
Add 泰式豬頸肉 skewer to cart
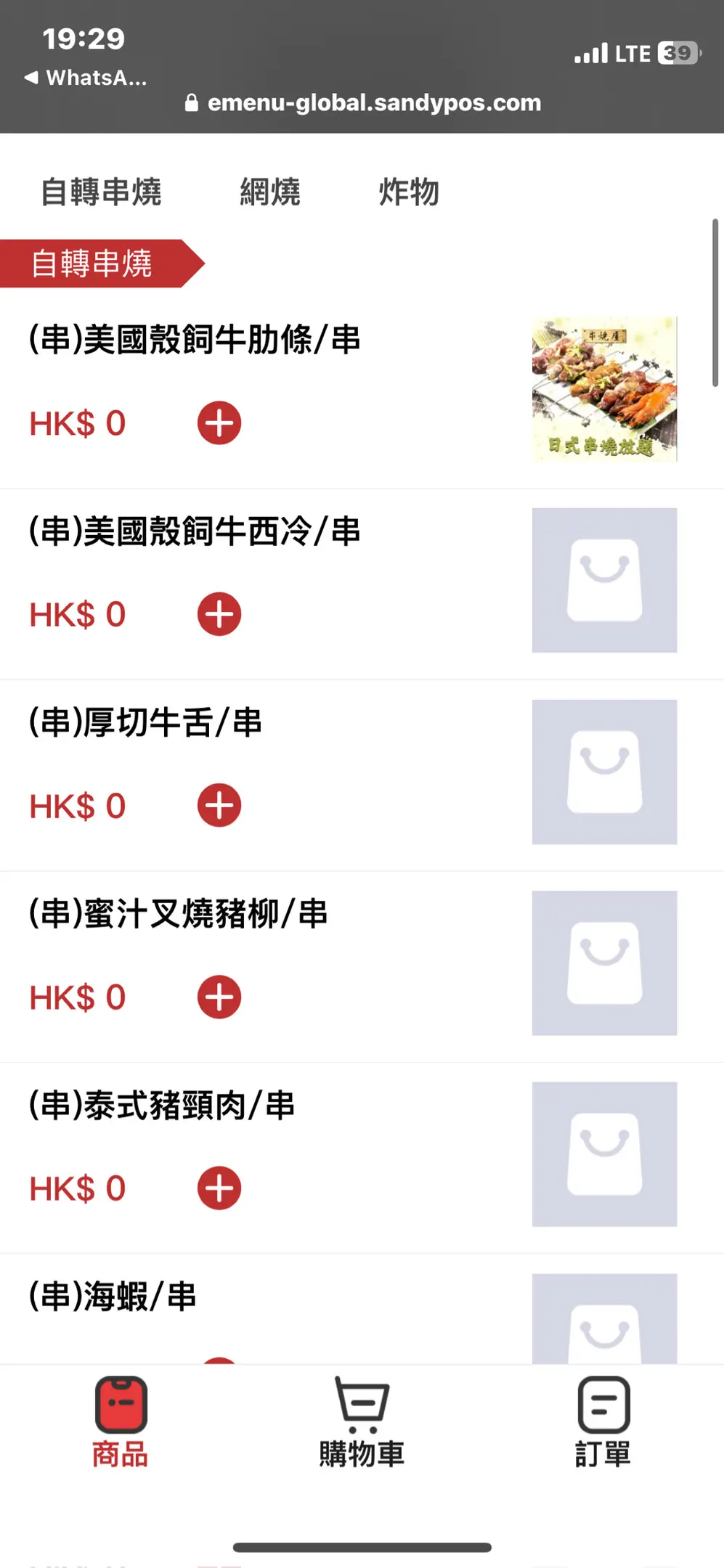[219, 1188]
